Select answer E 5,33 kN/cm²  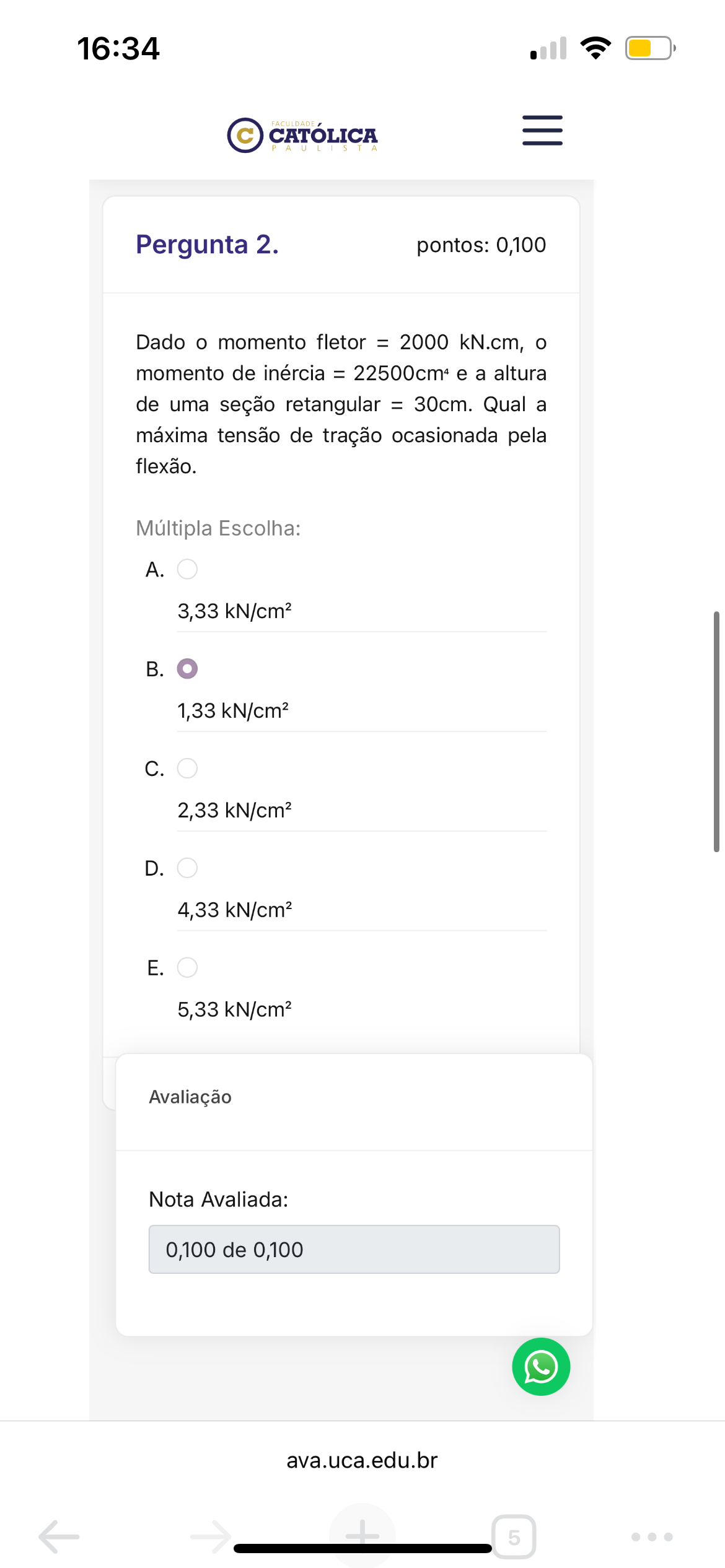[187, 967]
